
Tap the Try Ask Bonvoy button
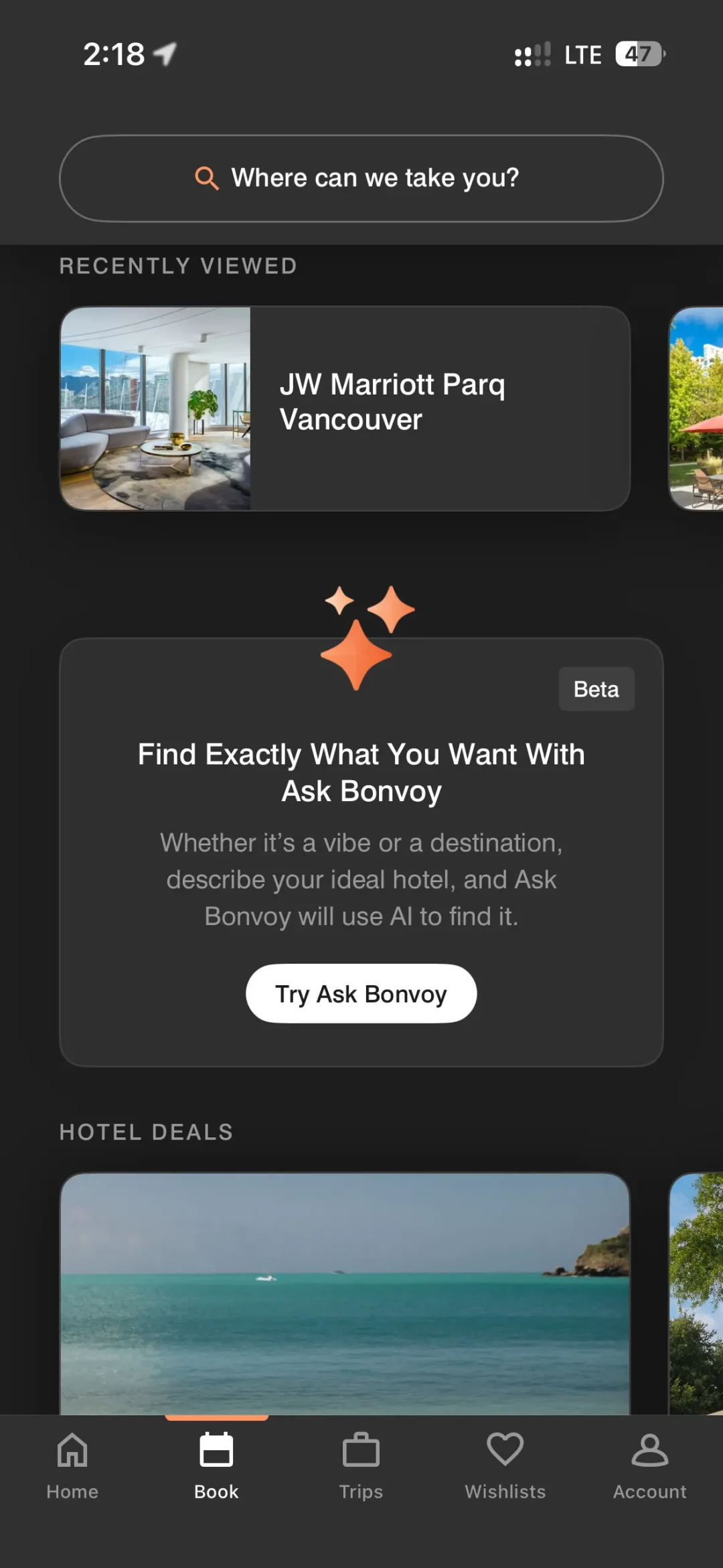(361, 993)
